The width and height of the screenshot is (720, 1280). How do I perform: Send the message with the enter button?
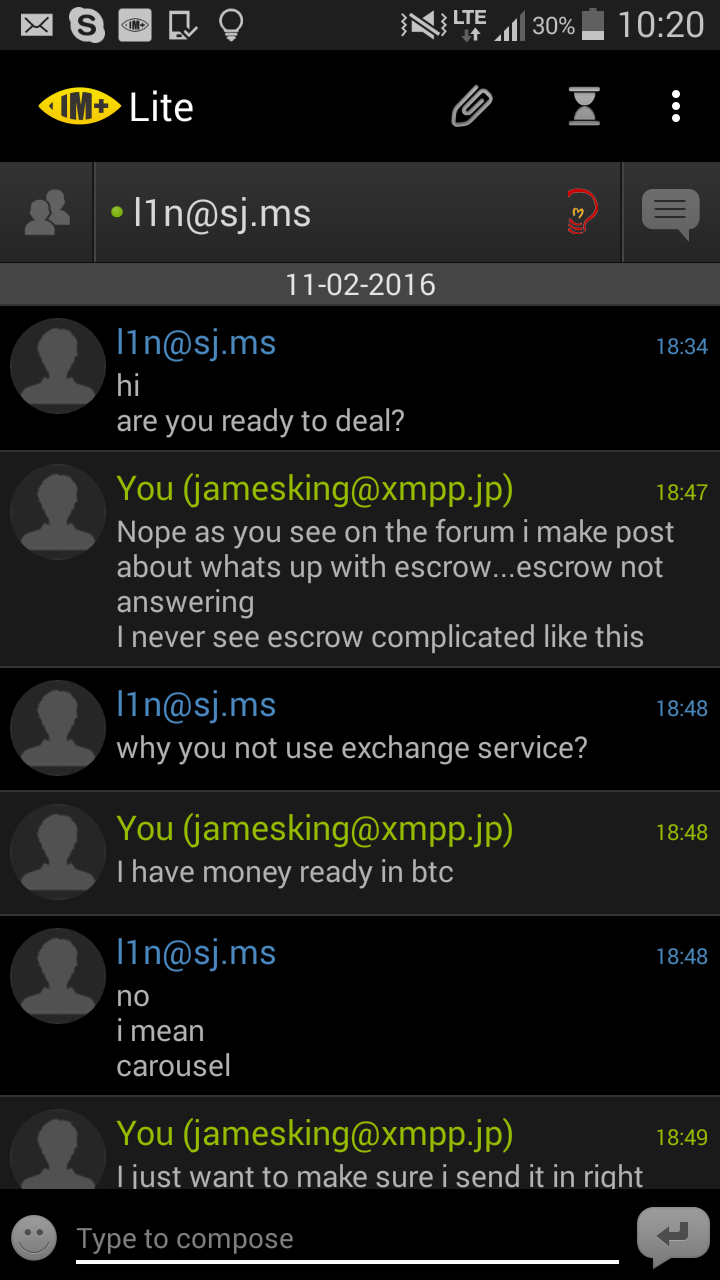tap(672, 1238)
